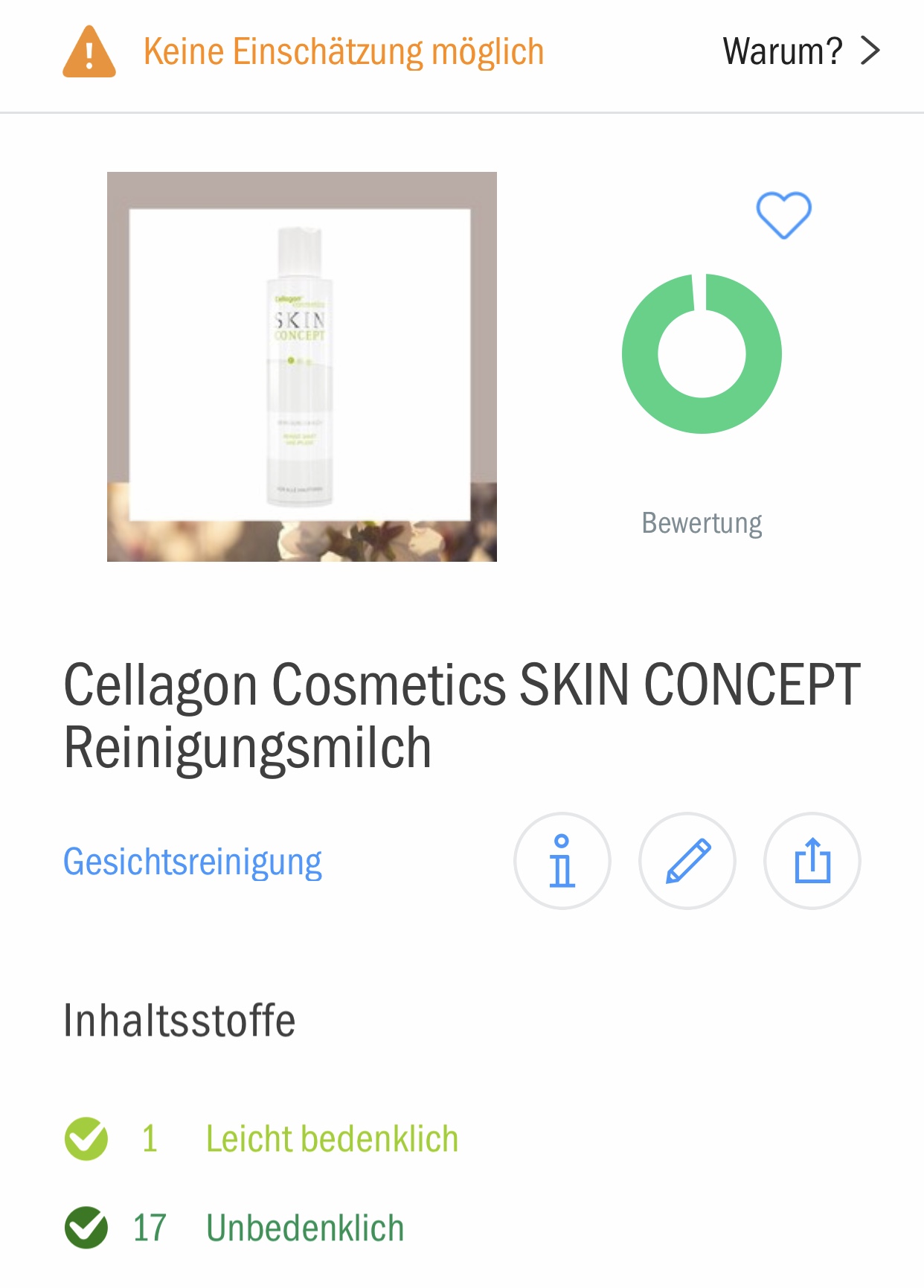Open the Gesichtsreinigung category link
924x1288 pixels.
coord(193,862)
